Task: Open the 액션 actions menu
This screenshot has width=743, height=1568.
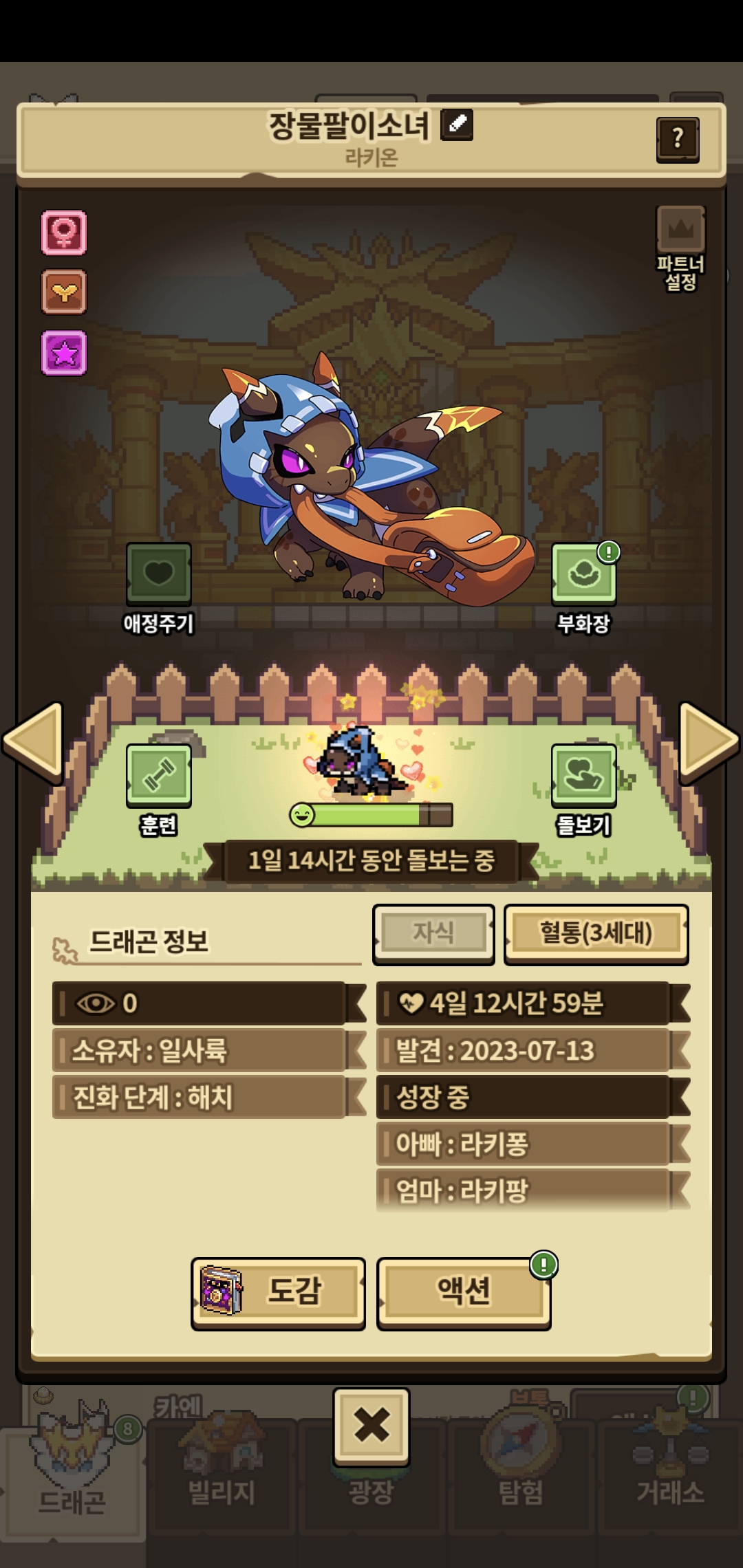Action: [464, 1292]
